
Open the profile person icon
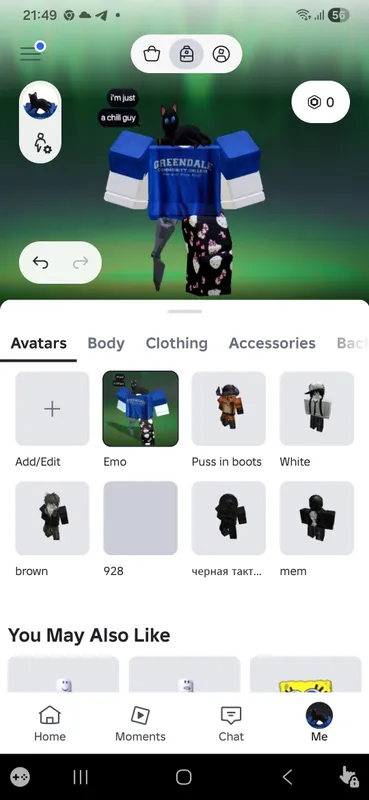pyautogui.click(x=221, y=54)
